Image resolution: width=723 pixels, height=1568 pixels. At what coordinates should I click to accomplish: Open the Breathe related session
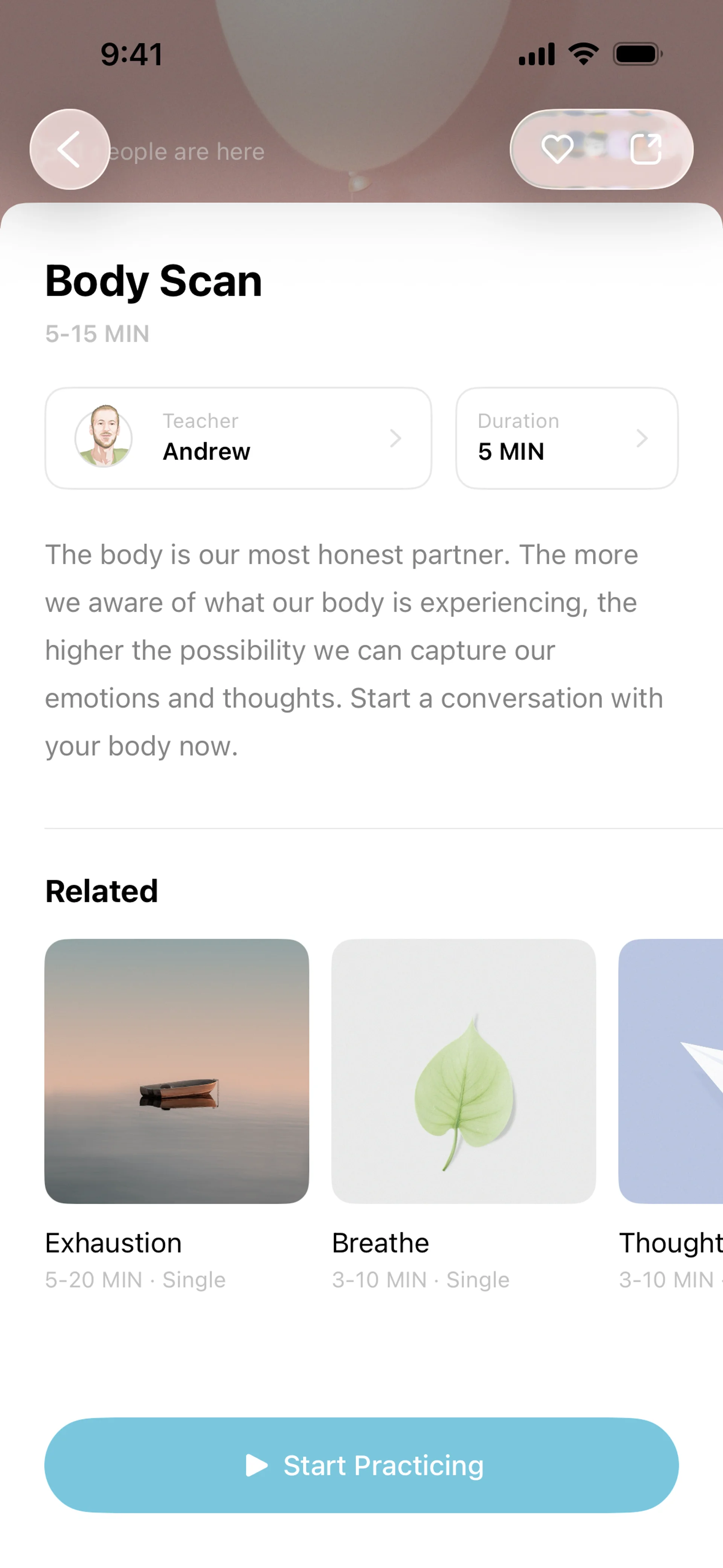[463, 1114]
